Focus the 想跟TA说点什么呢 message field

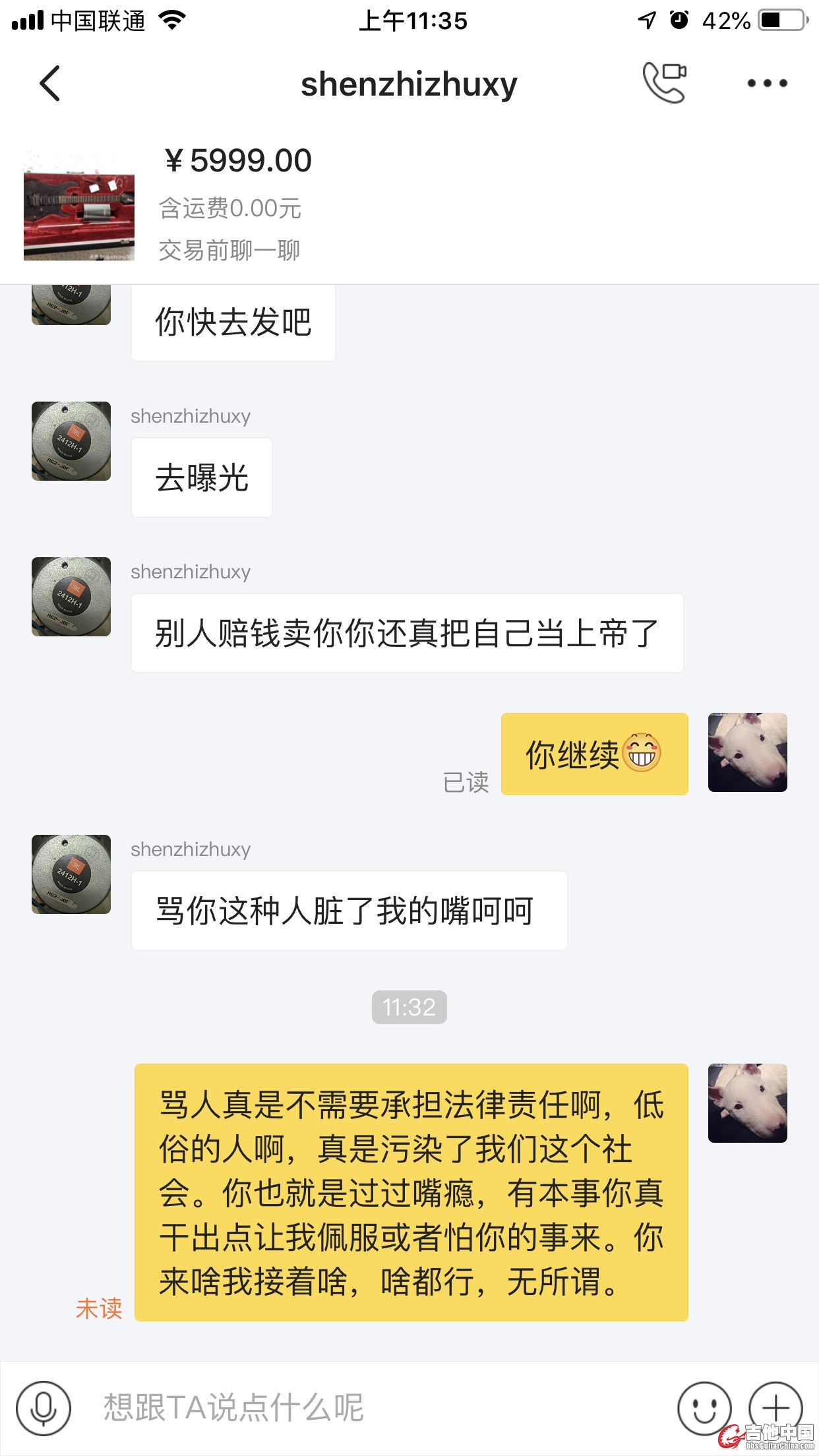point(369,1407)
